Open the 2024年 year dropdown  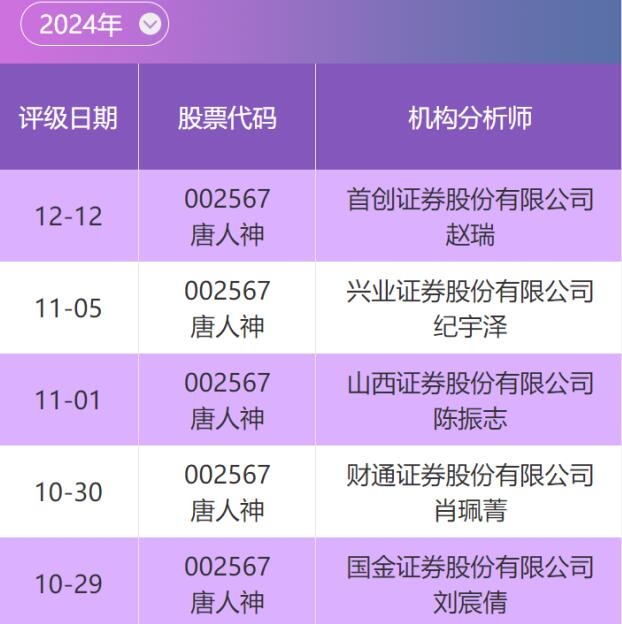coord(96,25)
